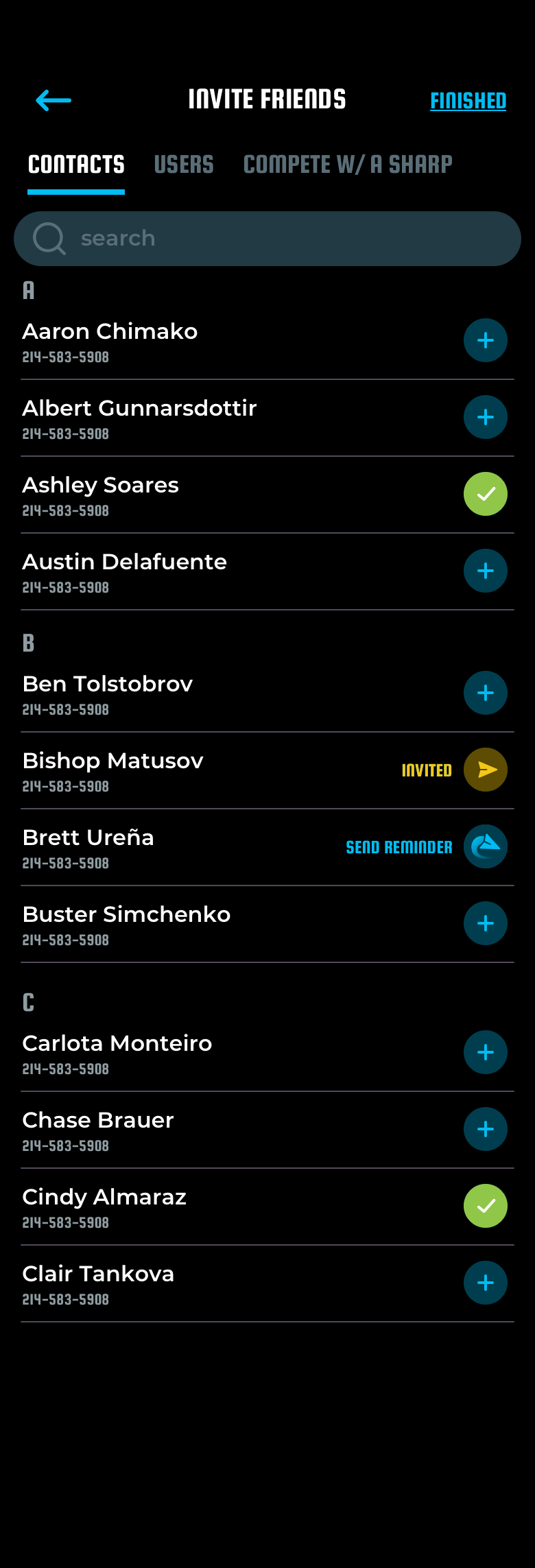Open Compete w/ a Sharp tab
535x1568 pixels.
point(348,165)
